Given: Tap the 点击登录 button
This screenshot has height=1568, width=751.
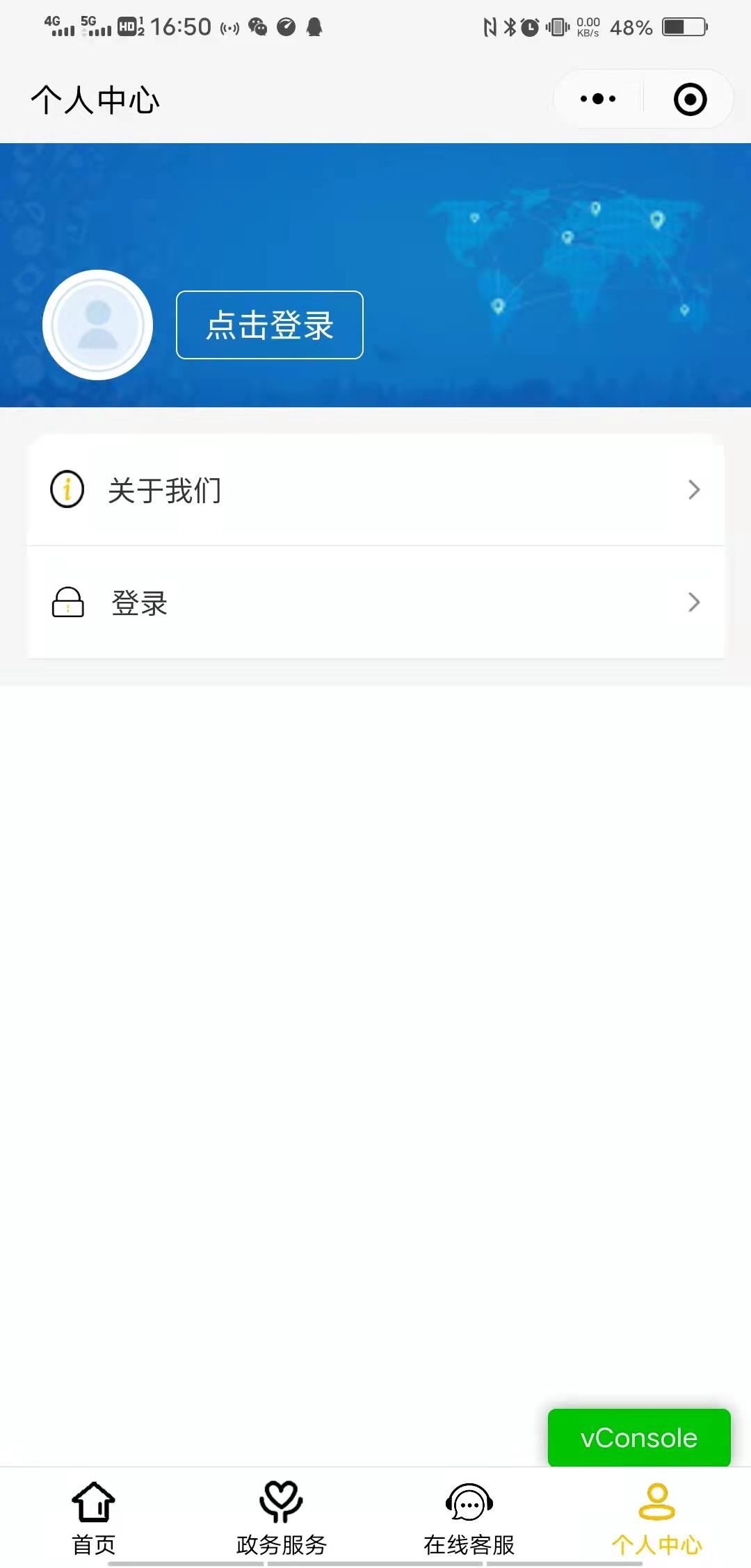Looking at the screenshot, I should (270, 325).
